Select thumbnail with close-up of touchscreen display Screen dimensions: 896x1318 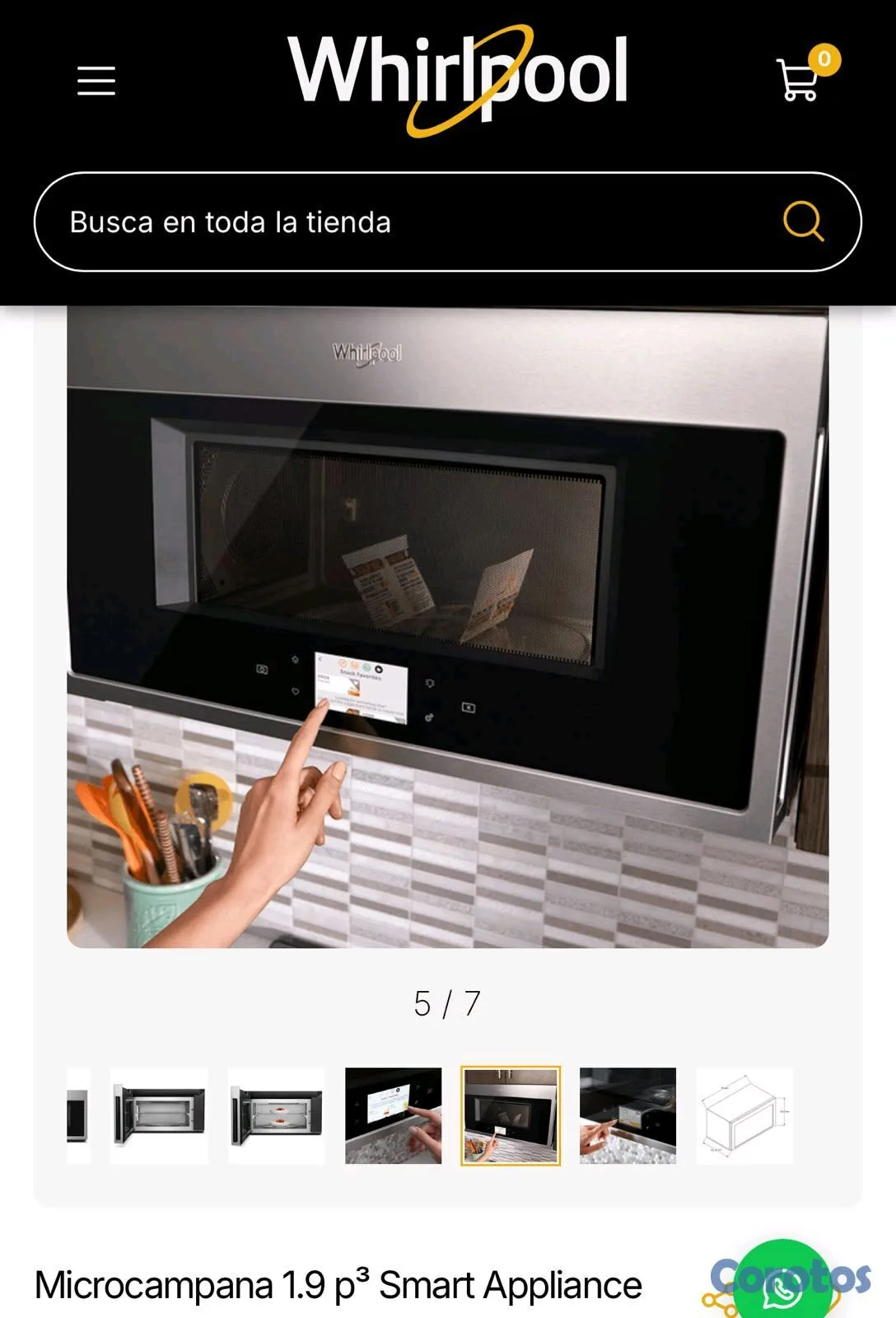click(x=393, y=1115)
